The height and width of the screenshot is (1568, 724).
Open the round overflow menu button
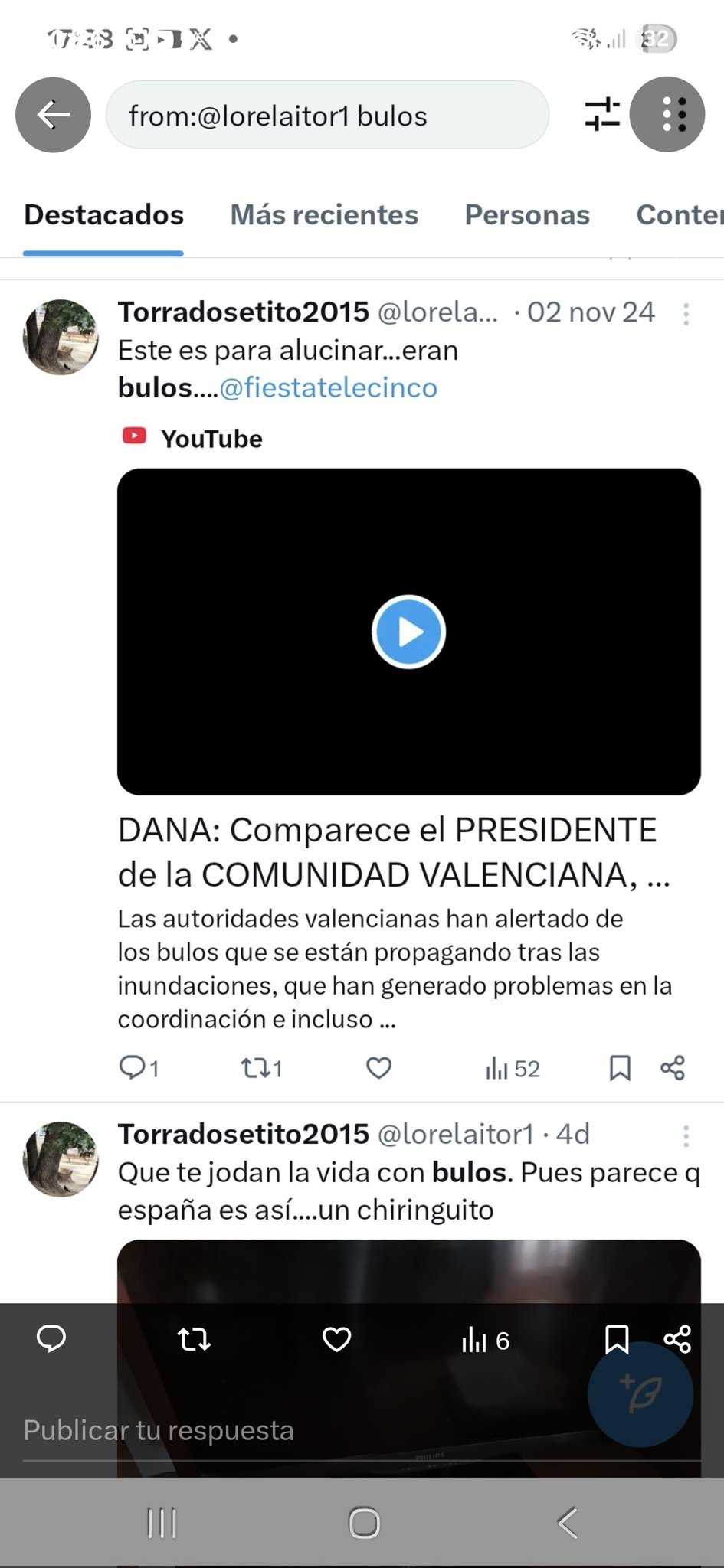(667, 115)
